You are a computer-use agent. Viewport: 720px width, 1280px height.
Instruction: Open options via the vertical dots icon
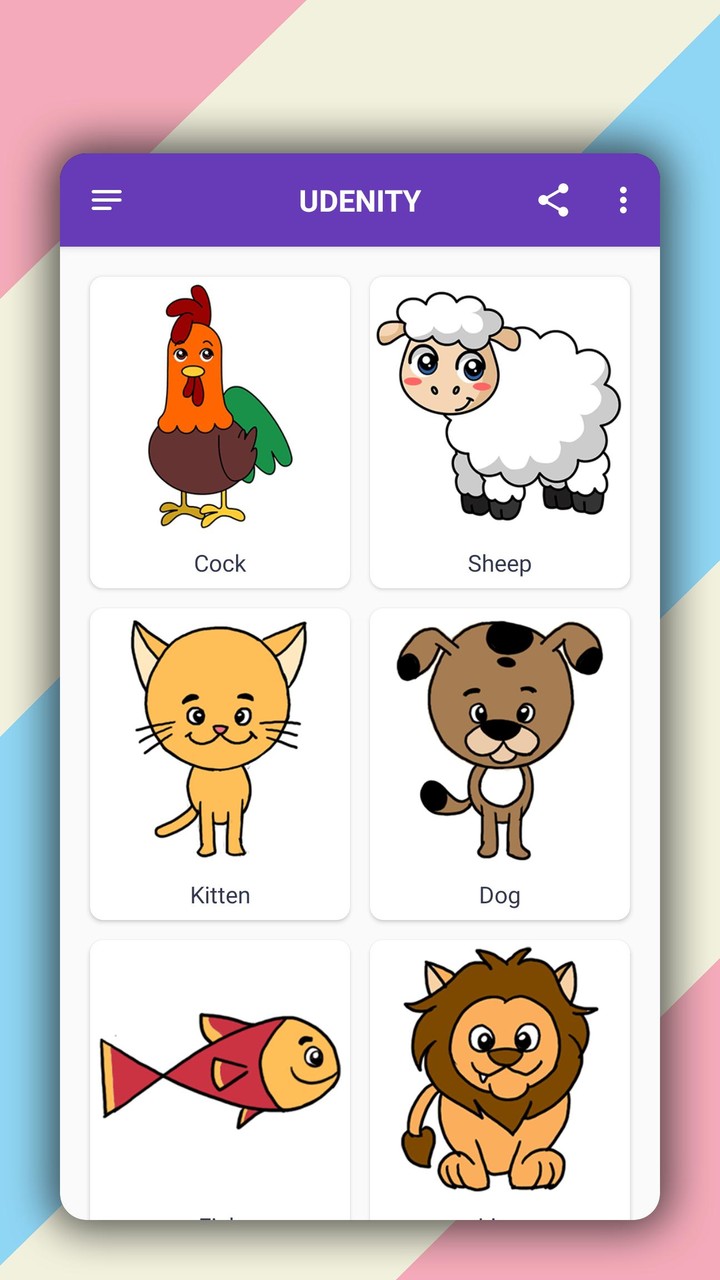coord(622,200)
